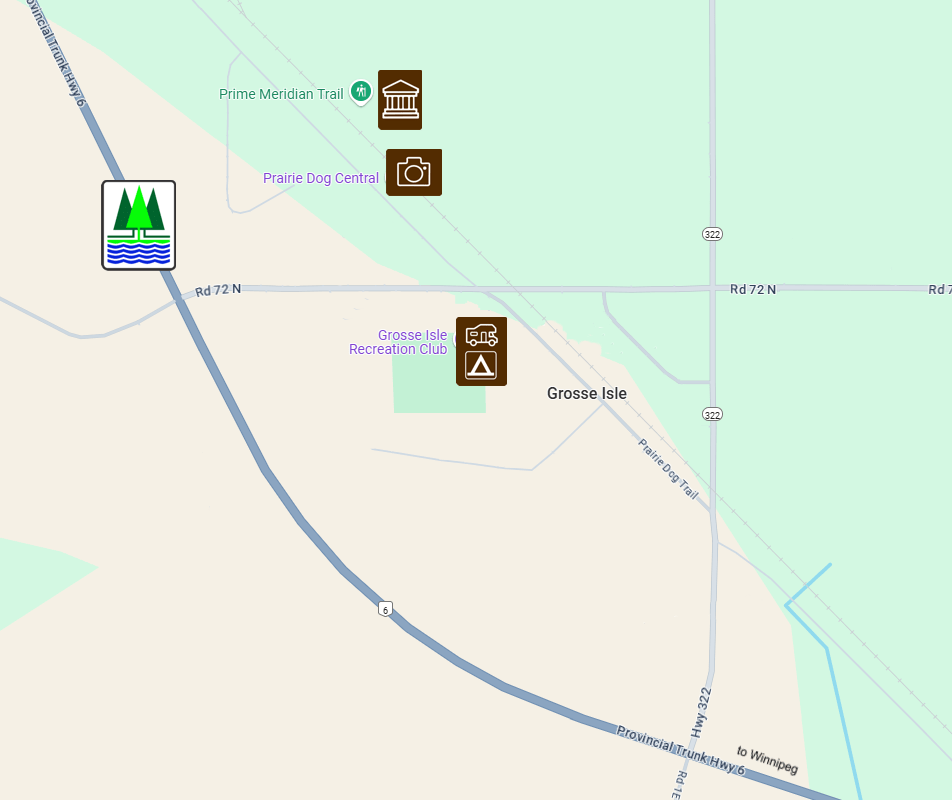Select the museum marker near Prime Meridian Trail
This screenshot has height=800, width=952.
click(400, 100)
